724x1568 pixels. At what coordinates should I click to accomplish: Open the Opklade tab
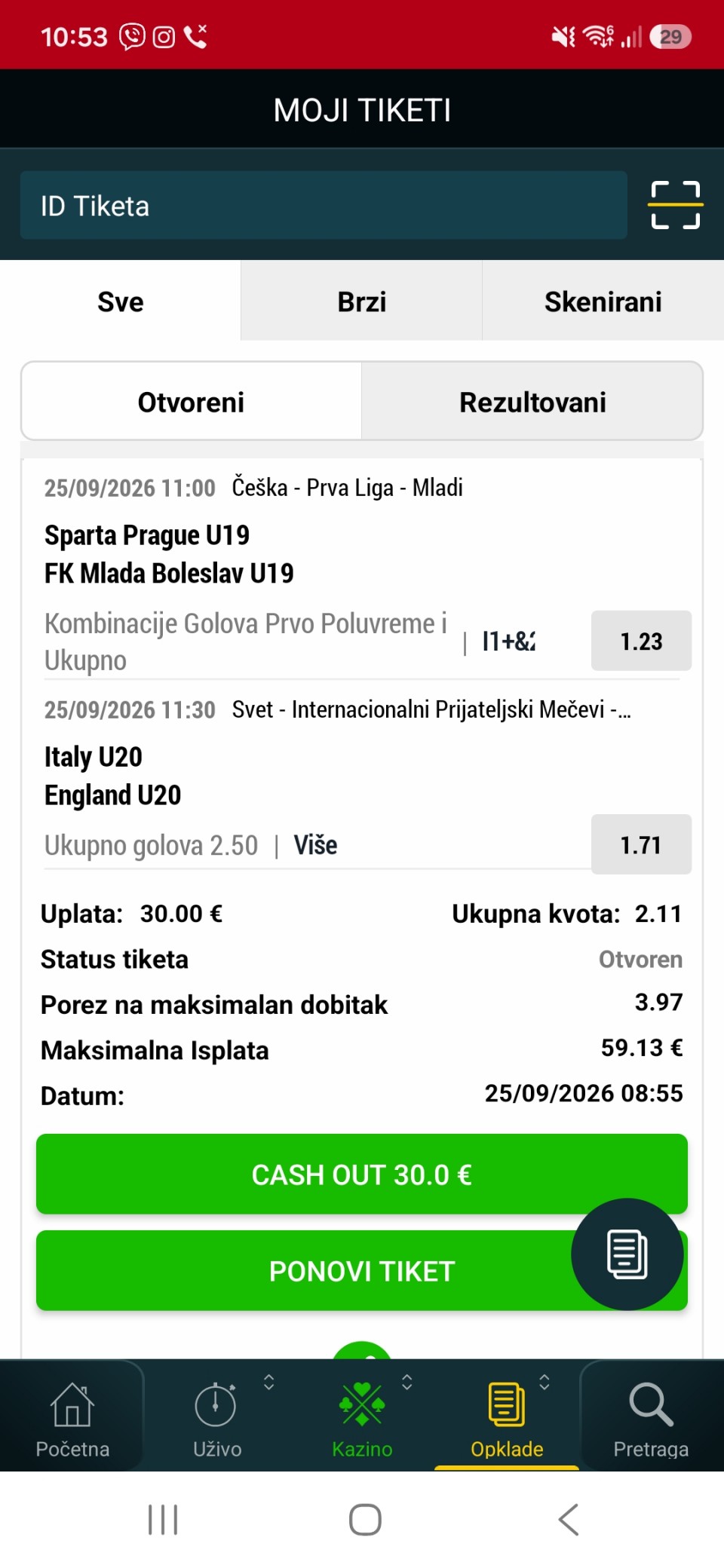pos(507,1416)
